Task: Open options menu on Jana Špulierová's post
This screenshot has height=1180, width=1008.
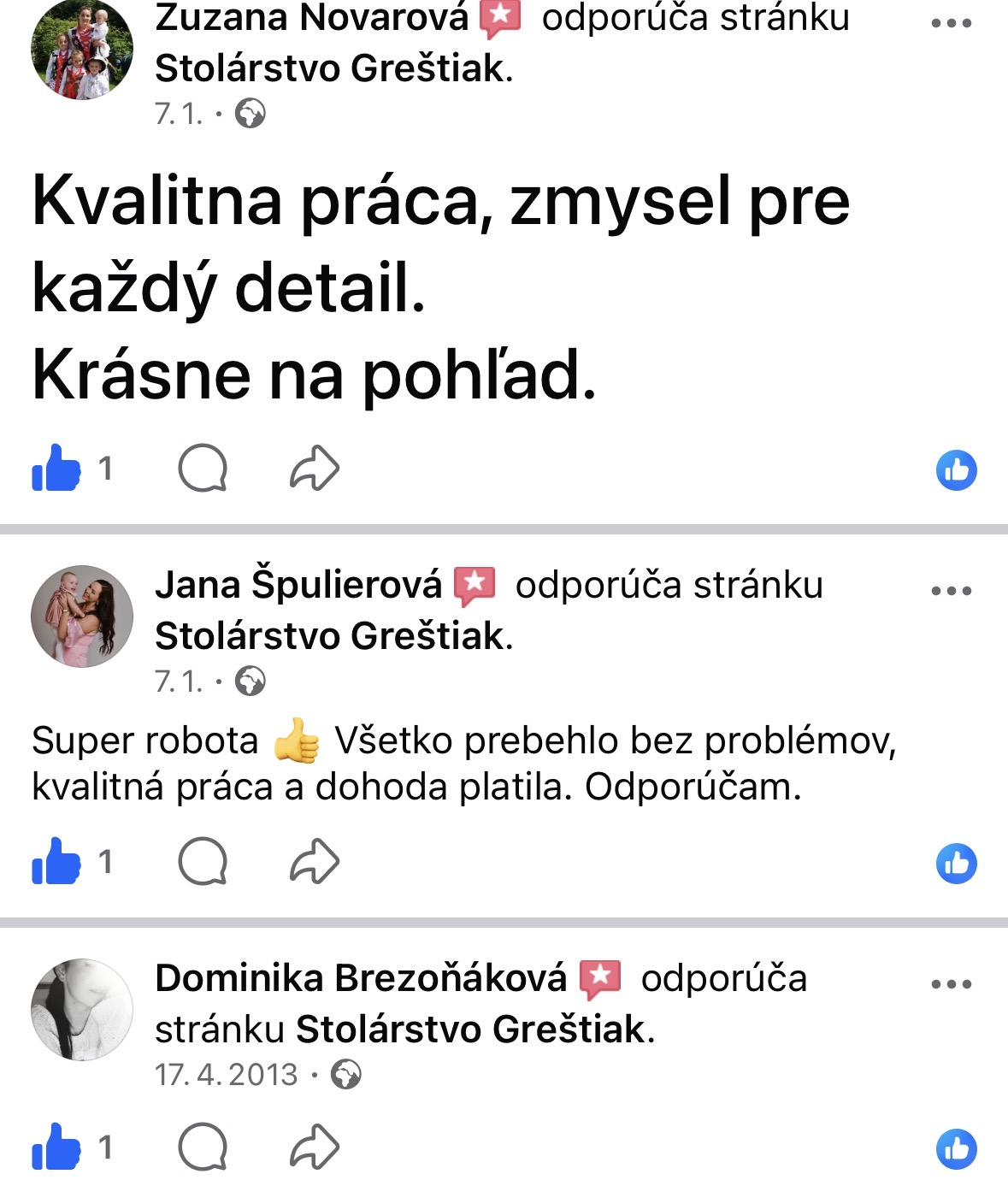Action: 951,591
